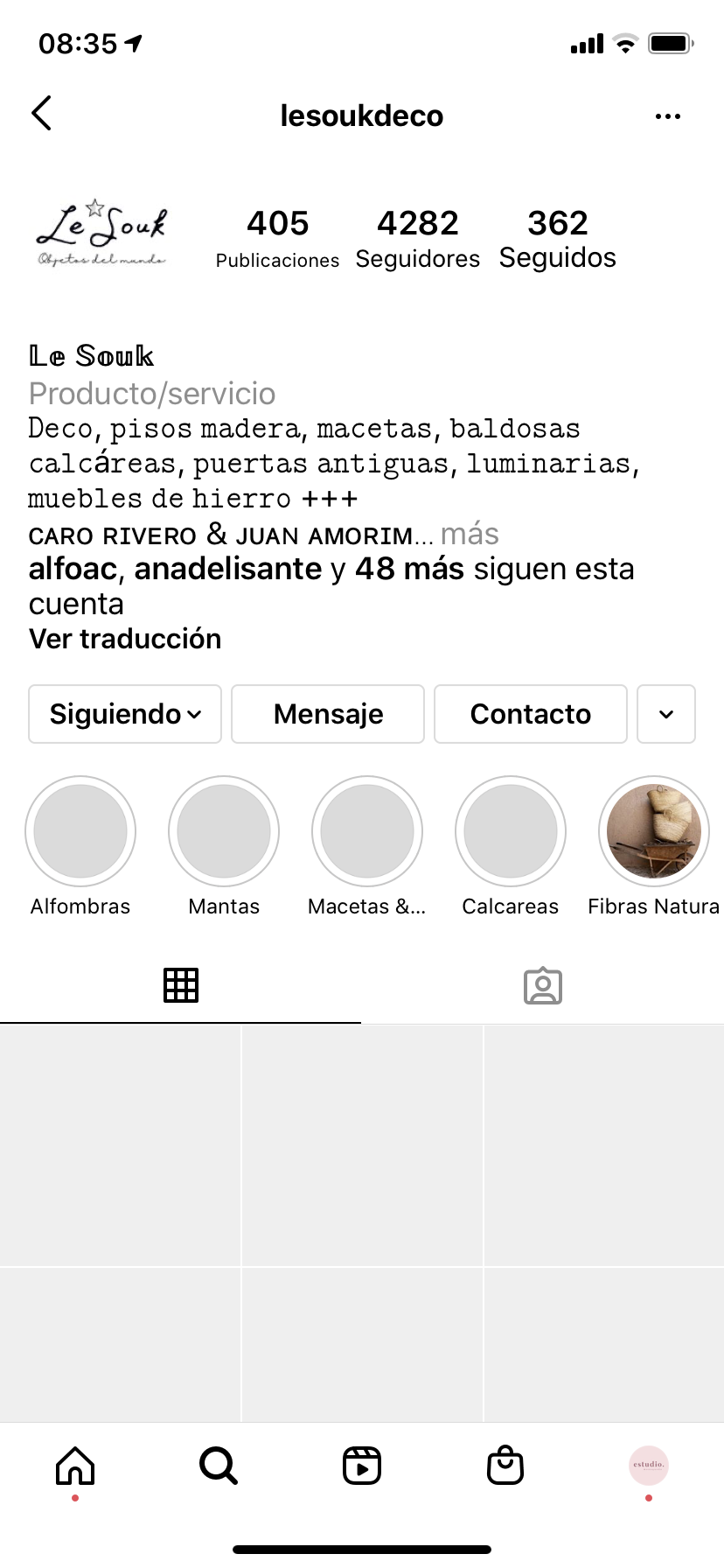Open the Mantas story highlight

tap(224, 831)
